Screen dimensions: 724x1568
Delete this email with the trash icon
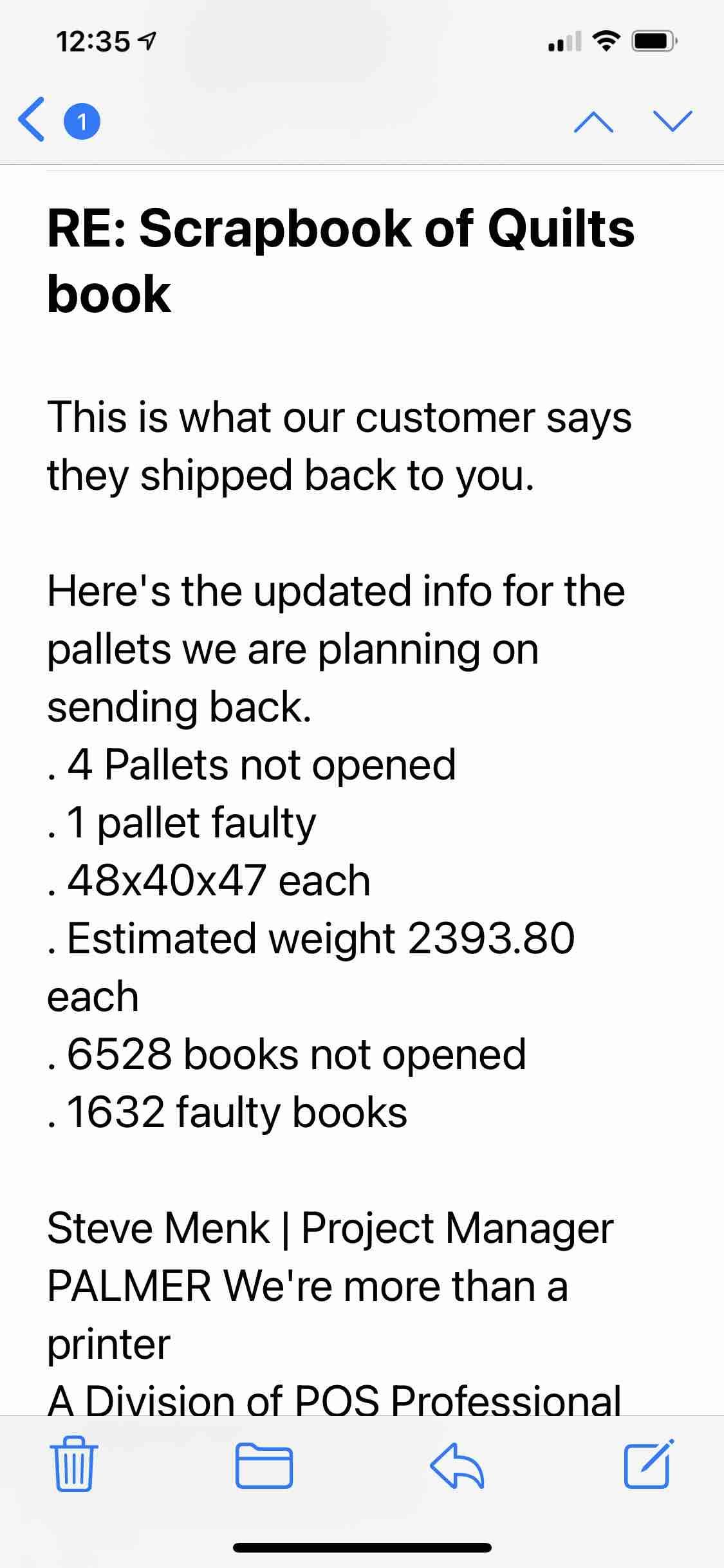tap(74, 1463)
